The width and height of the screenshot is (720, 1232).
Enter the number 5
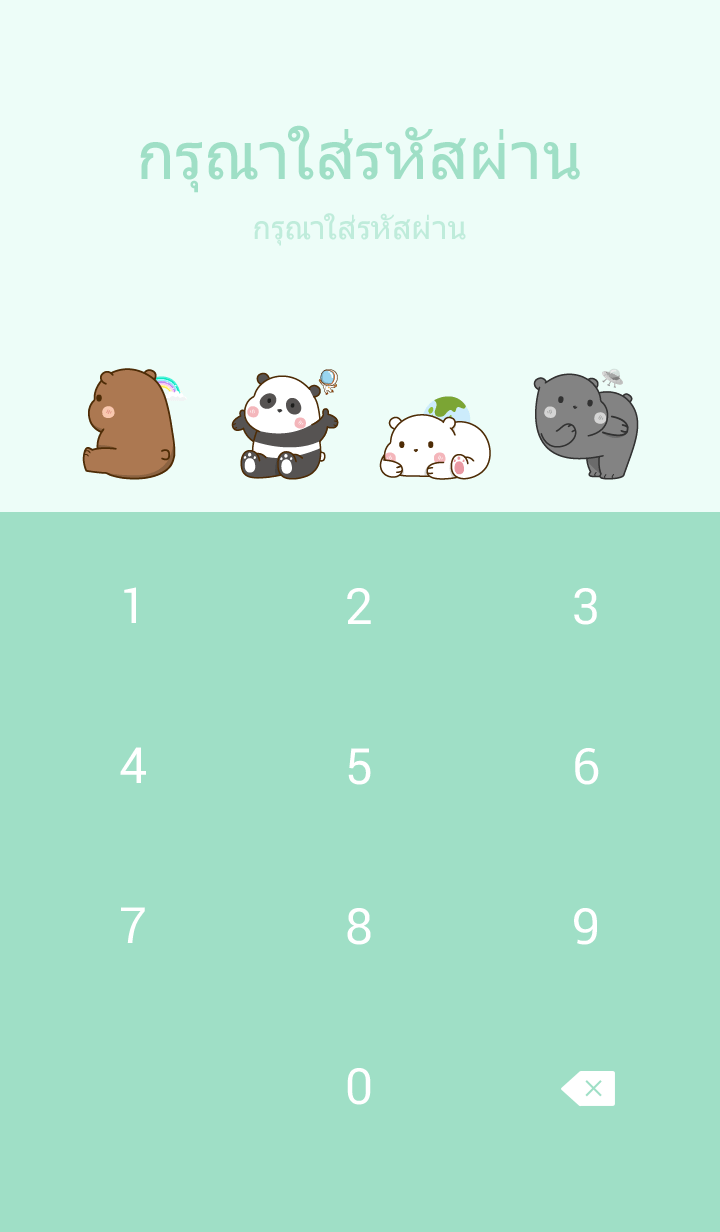click(x=359, y=767)
